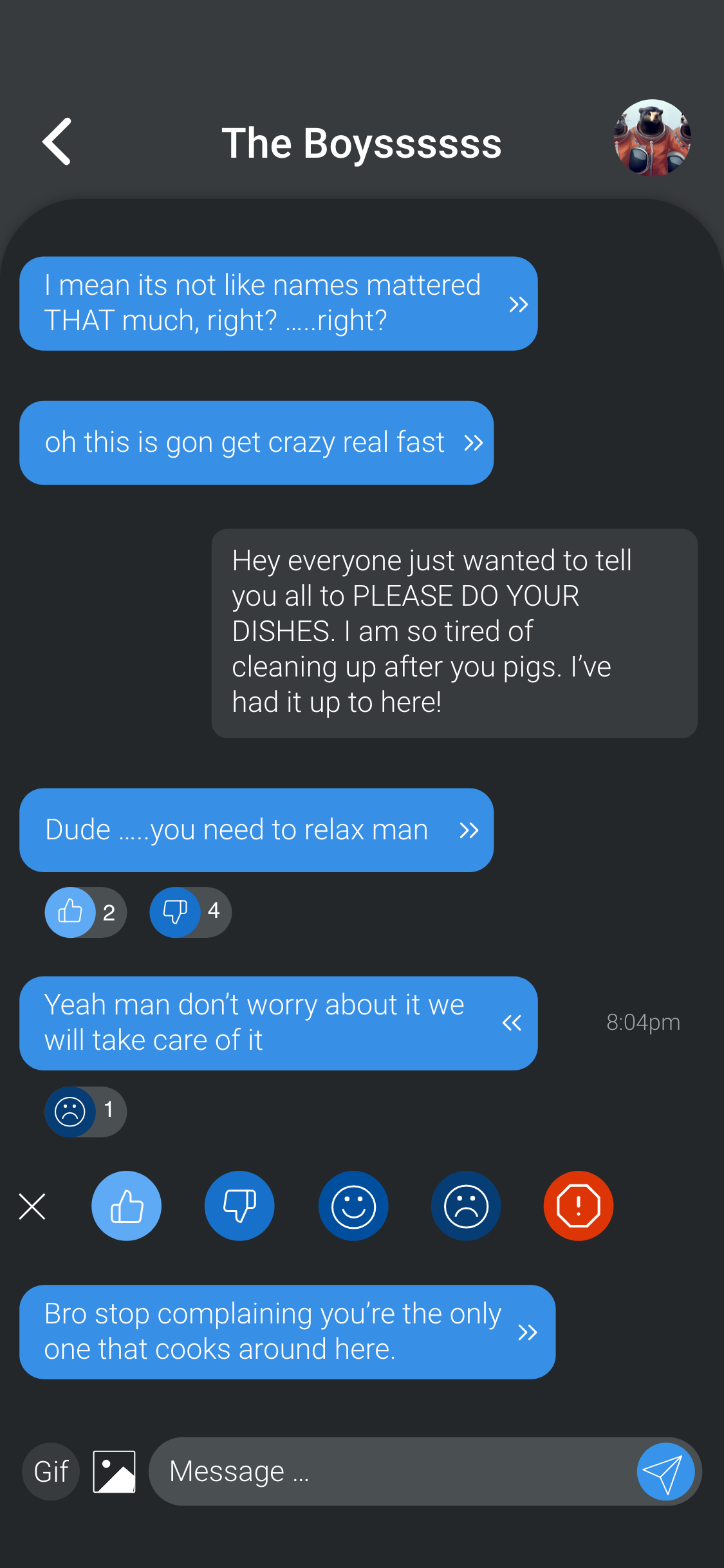Open the Gif picker
The width and height of the screenshot is (724, 1568).
pyautogui.click(x=51, y=1471)
